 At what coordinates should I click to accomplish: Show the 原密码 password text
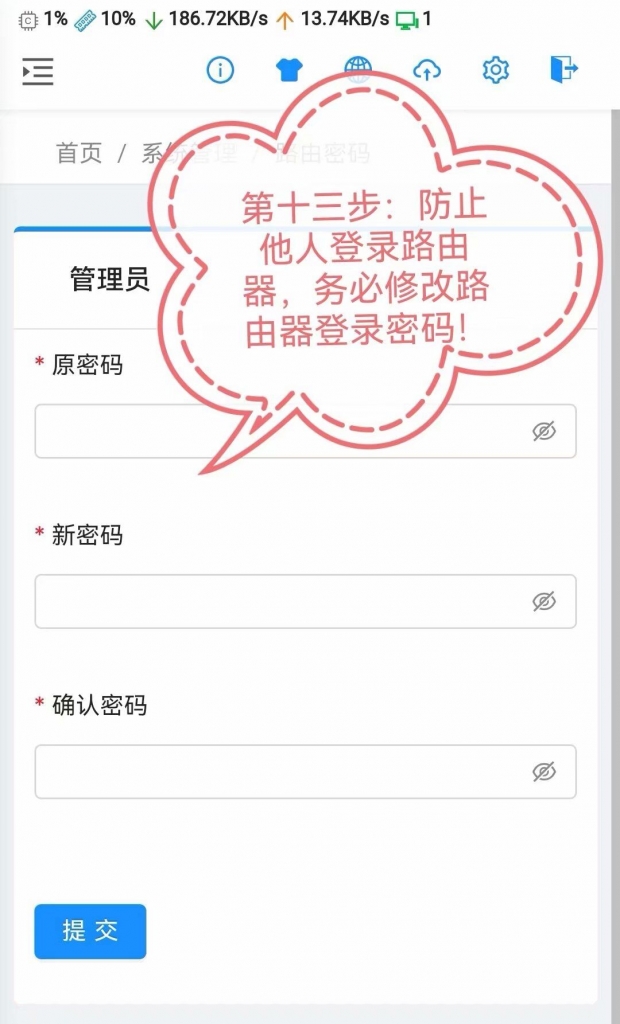click(544, 431)
